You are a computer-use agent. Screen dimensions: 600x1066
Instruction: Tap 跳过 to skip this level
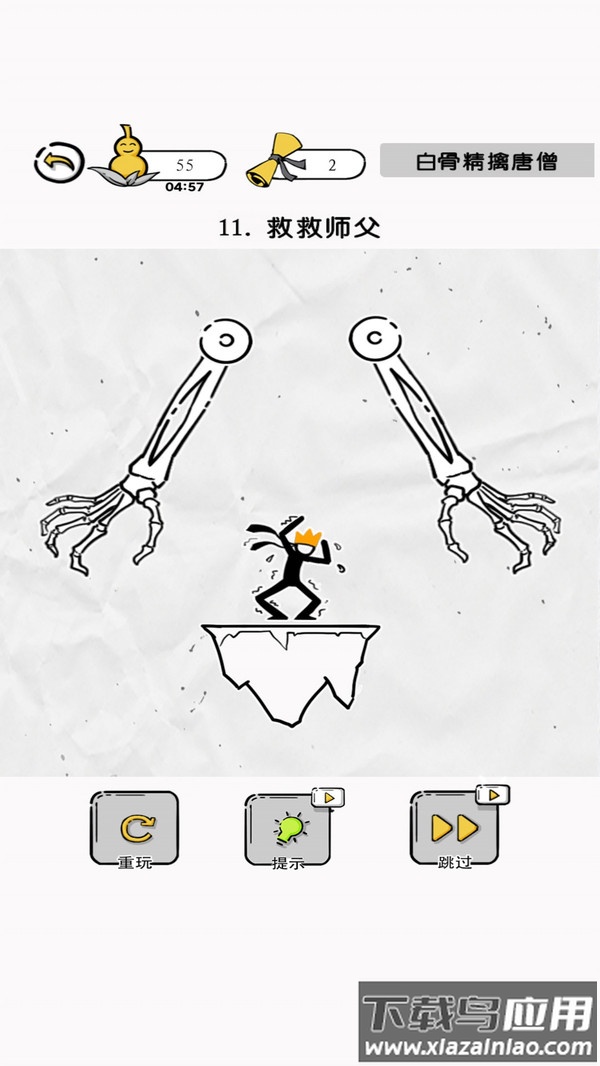pos(454,829)
